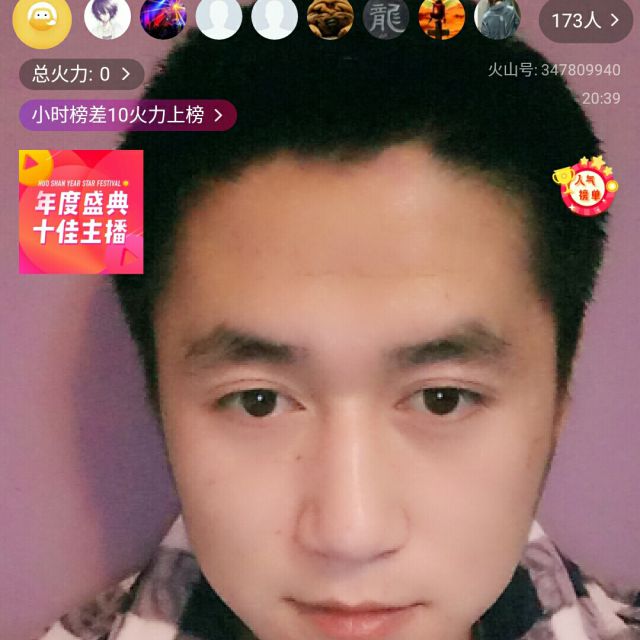Open the 小时榜 hourly ranking banner
The height and width of the screenshot is (640, 640).
128,115
